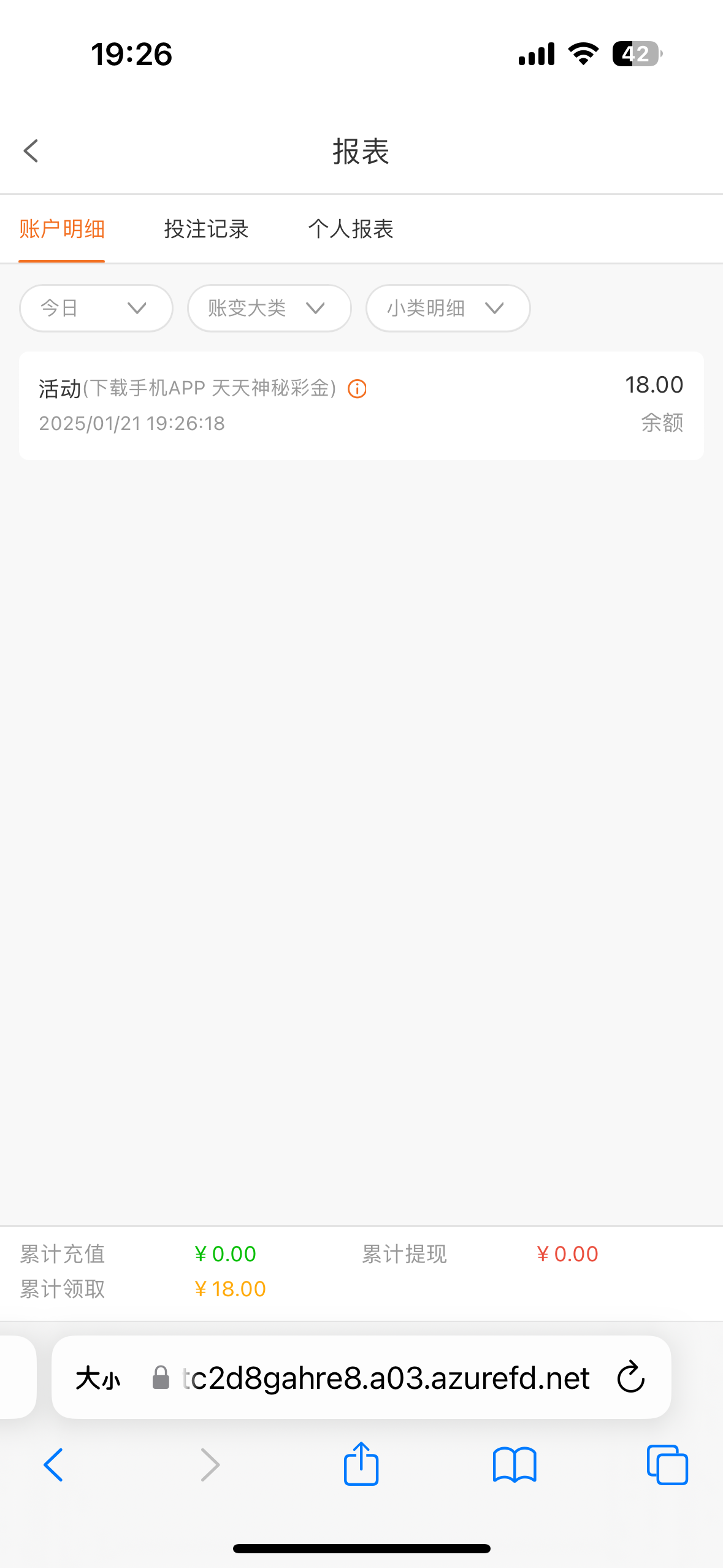Go back from the 报表 page

tap(31, 151)
